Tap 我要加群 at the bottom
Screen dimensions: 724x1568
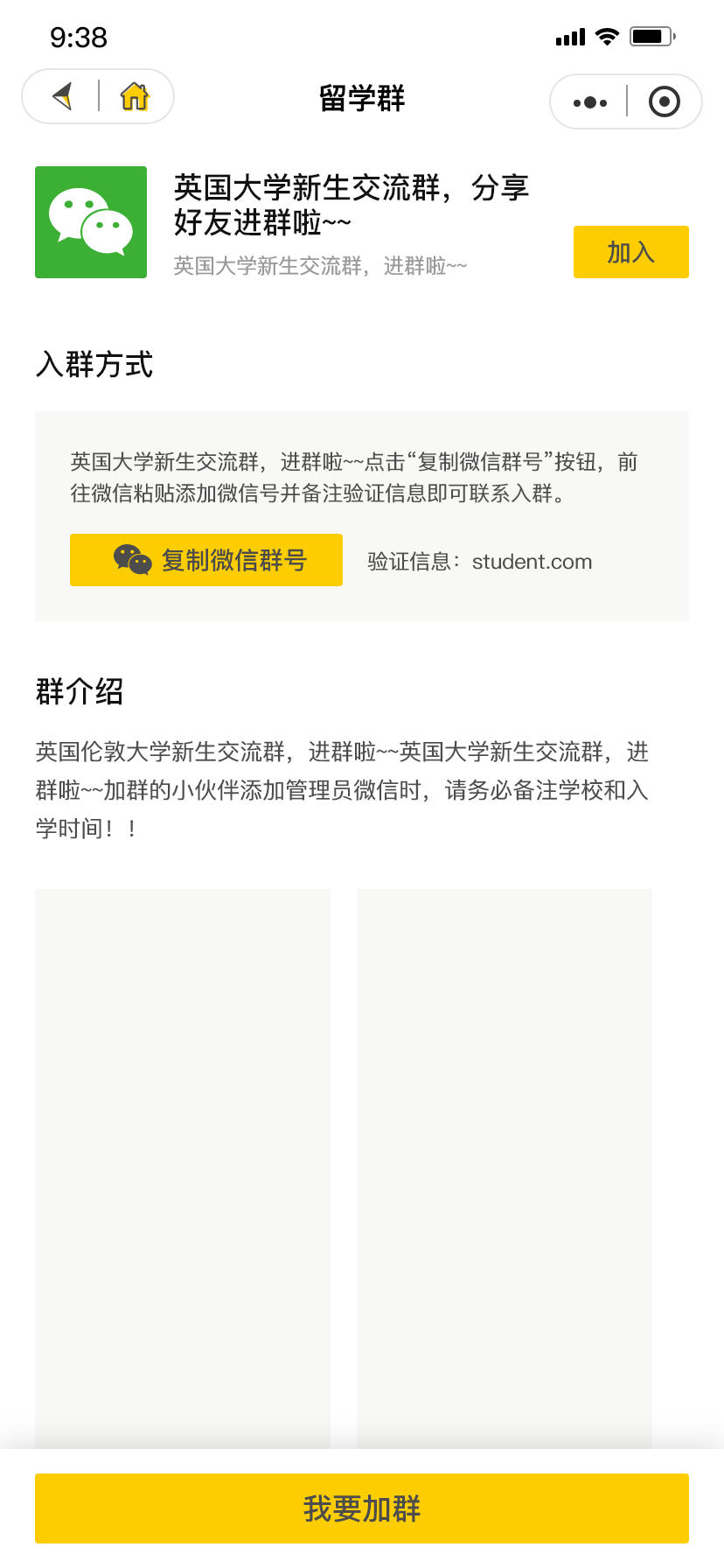(362, 1508)
